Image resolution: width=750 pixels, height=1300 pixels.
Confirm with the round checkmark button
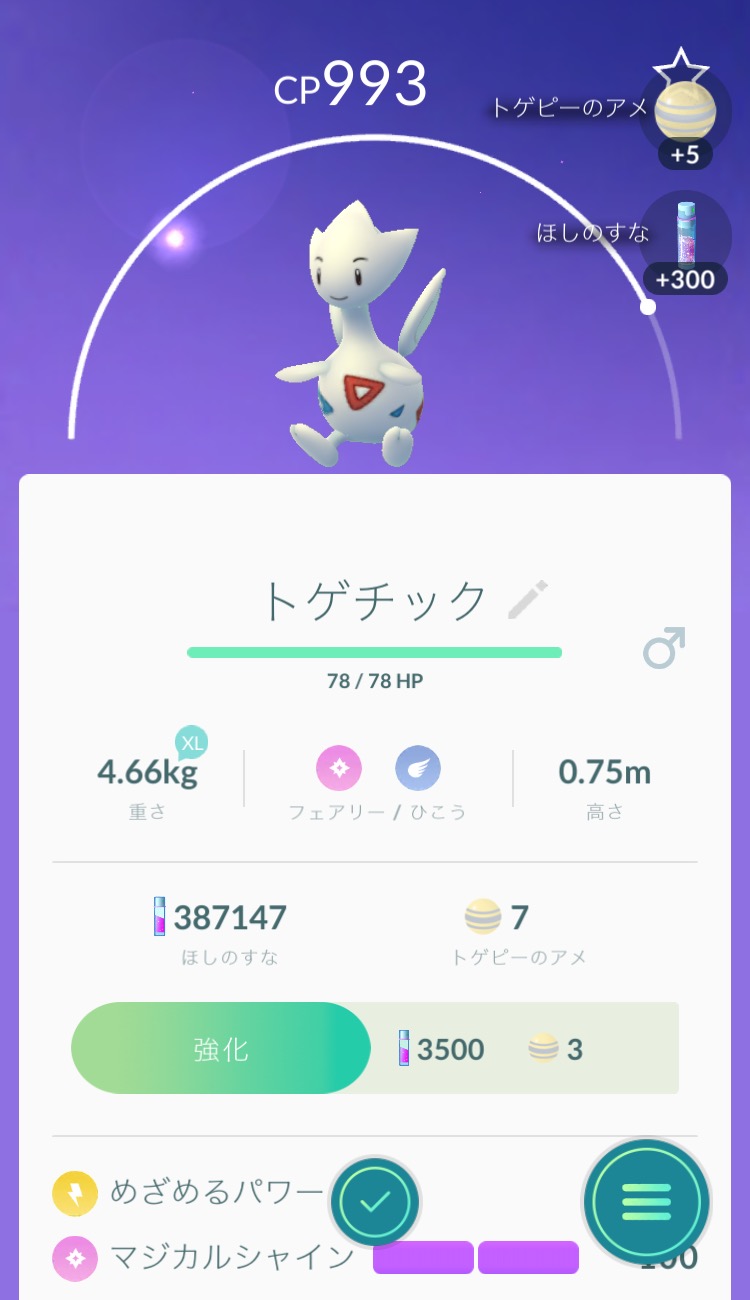click(x=375, y=1201)
